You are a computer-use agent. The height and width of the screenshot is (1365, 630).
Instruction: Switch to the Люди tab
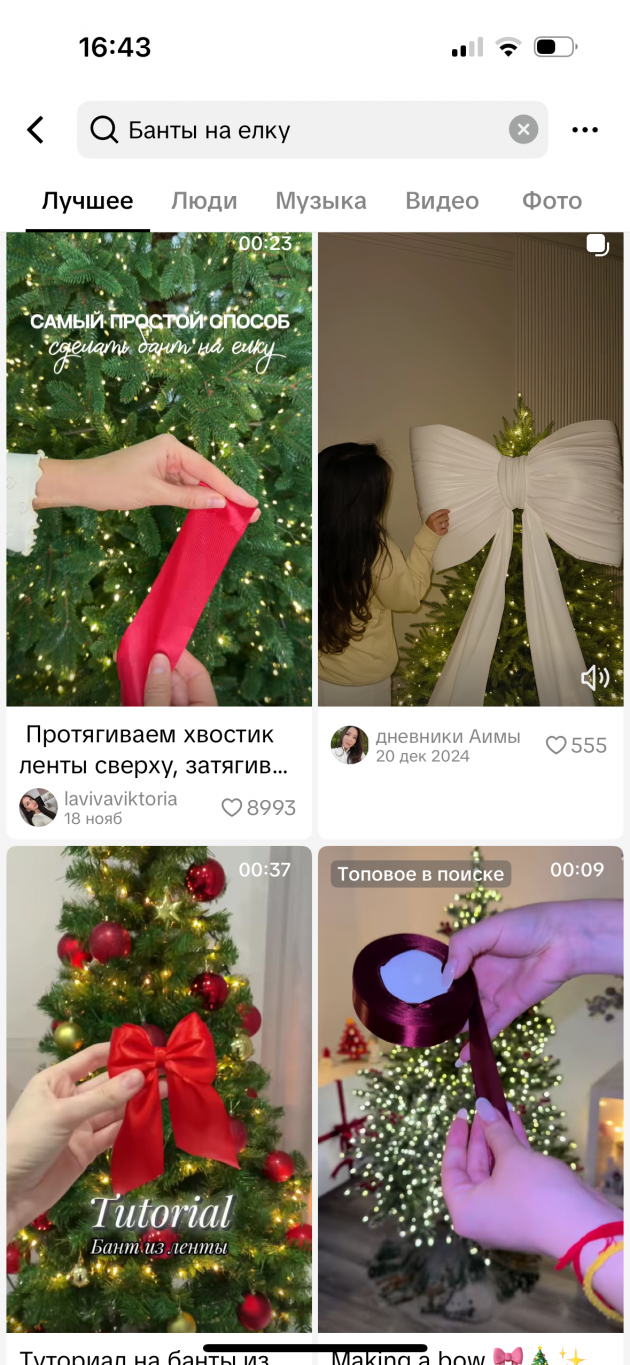[x=204, y=201]
